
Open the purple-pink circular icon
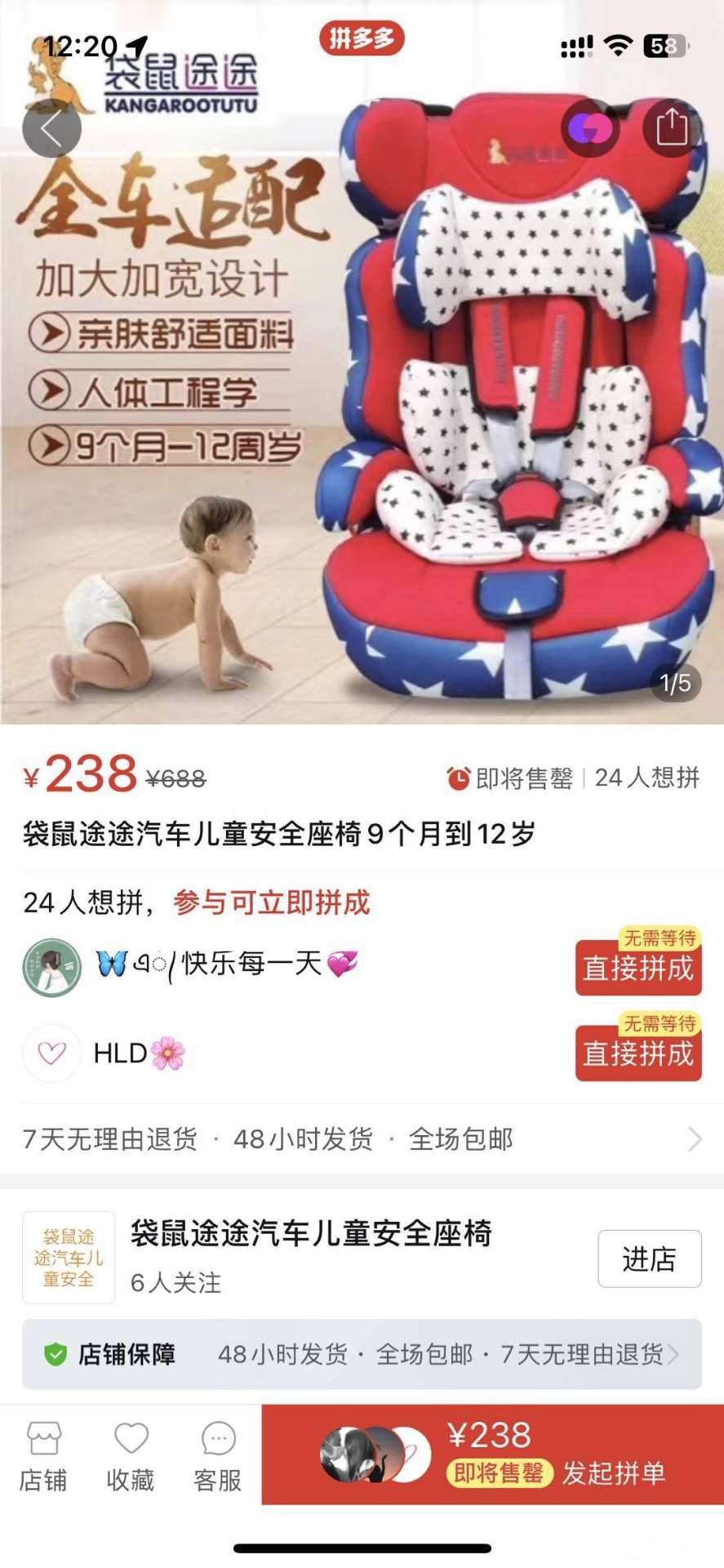[589, 128]
